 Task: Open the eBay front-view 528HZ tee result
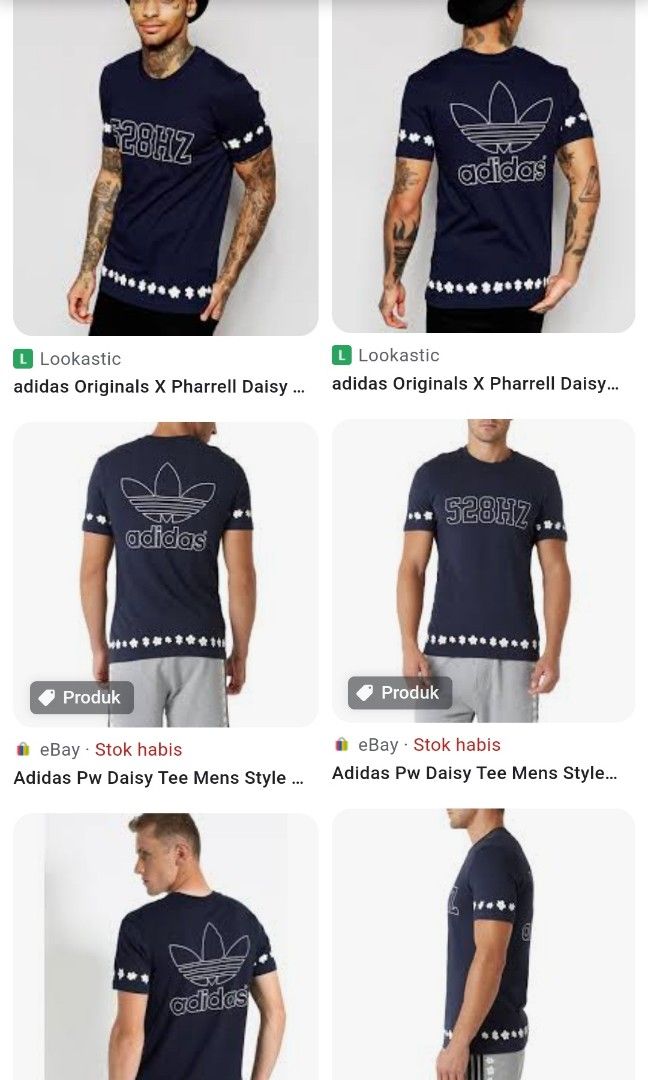click(x=483, y=570)
